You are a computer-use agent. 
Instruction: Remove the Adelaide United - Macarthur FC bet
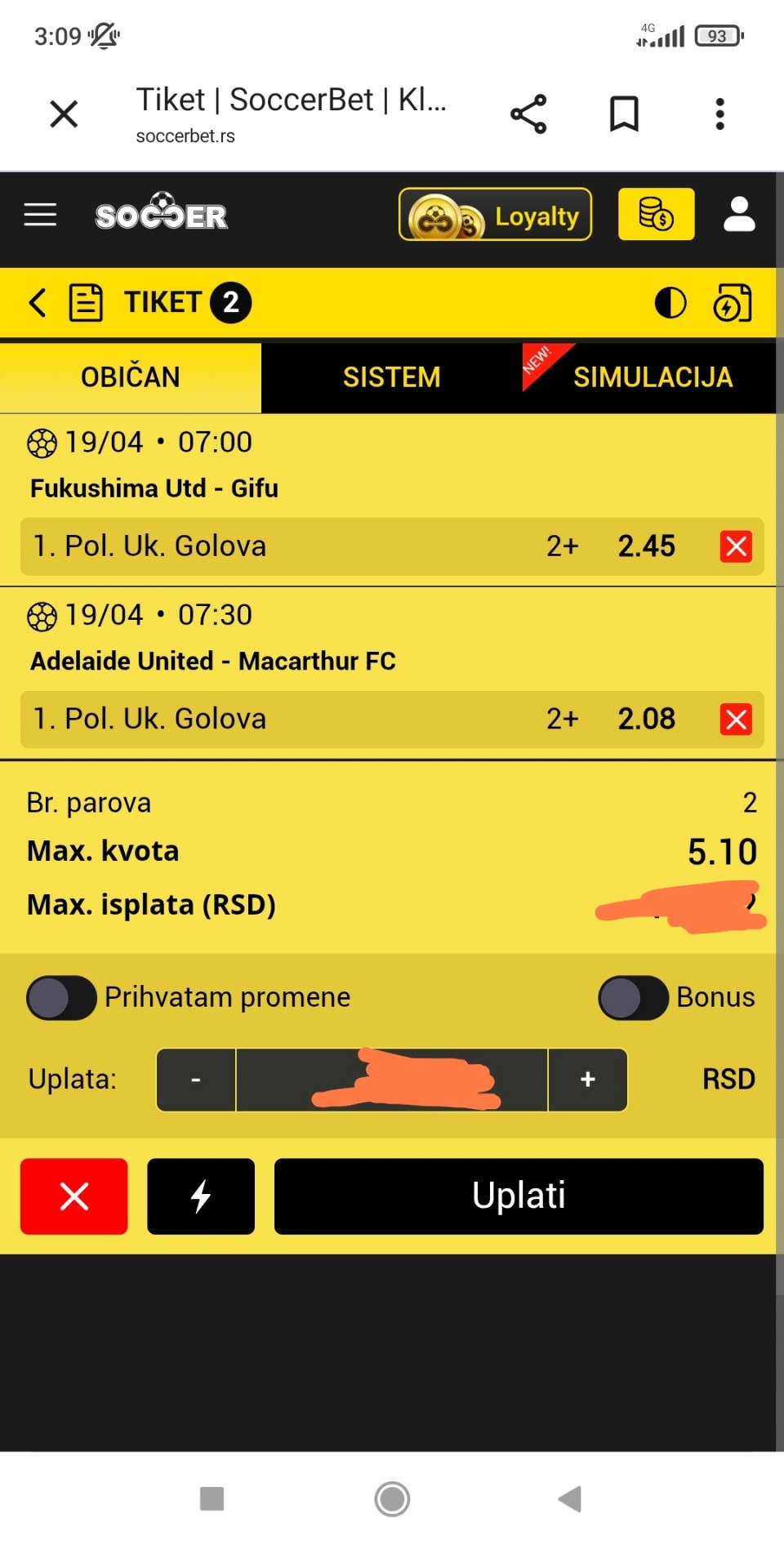click(736, 720)
